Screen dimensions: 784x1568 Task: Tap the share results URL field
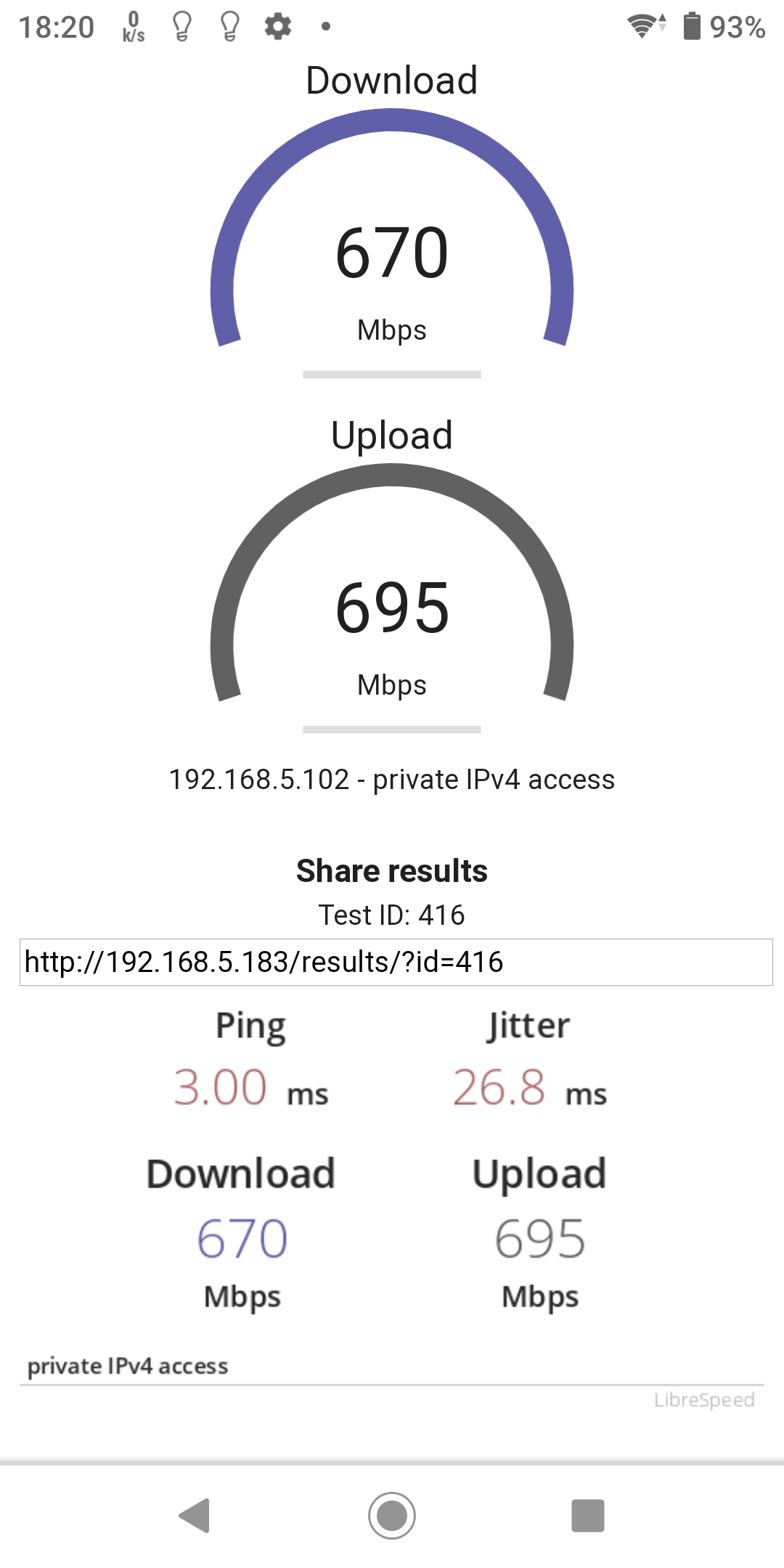tap(396, 962)
